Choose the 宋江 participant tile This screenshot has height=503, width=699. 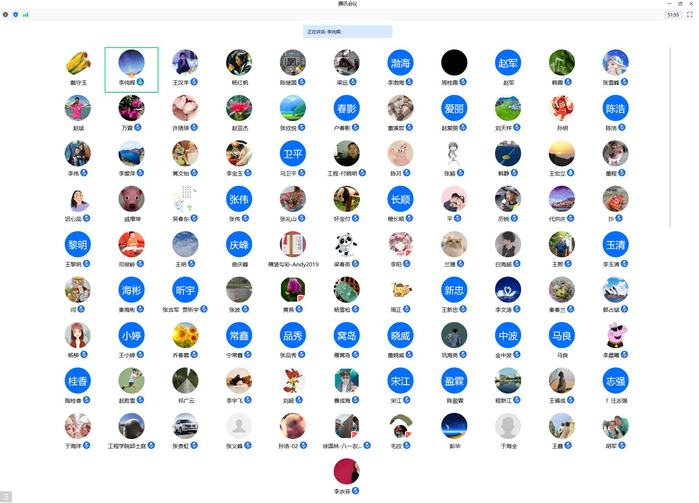click(400, 380)
